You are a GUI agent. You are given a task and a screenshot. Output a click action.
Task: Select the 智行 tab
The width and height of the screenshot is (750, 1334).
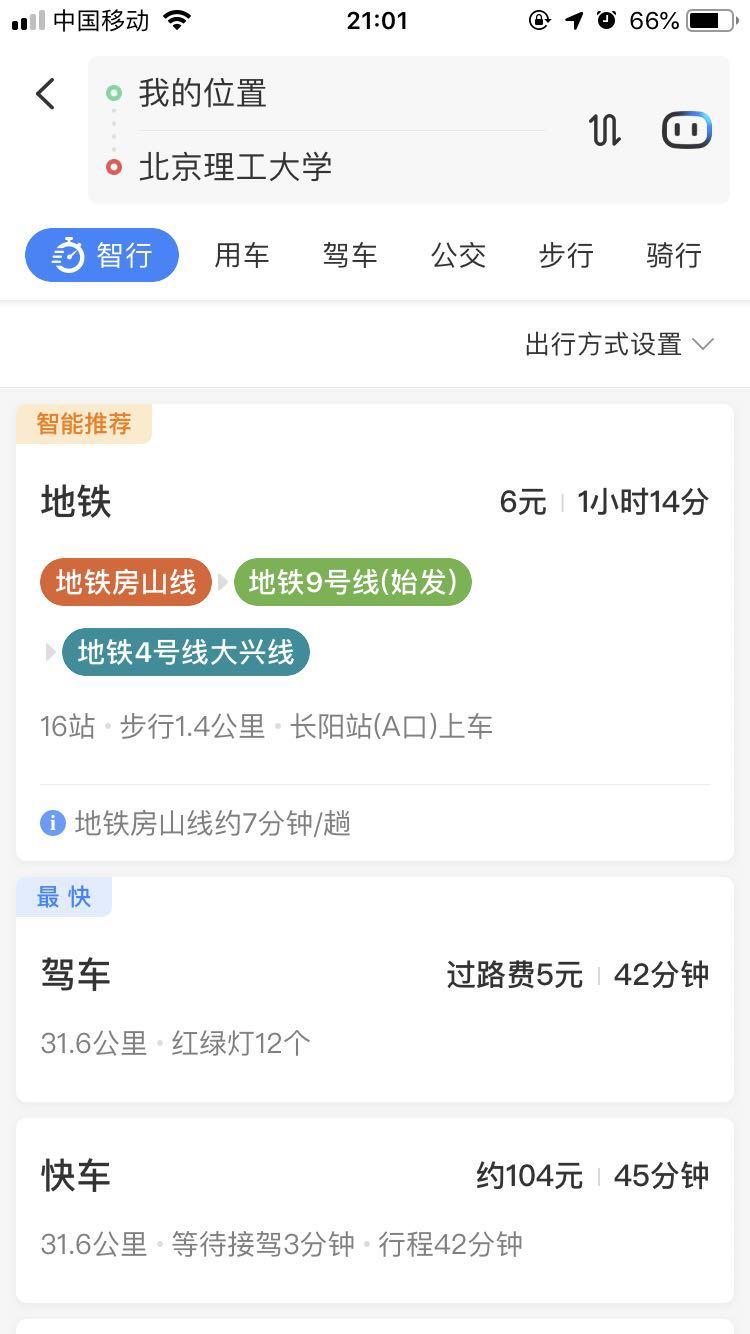tap(102, 255)
